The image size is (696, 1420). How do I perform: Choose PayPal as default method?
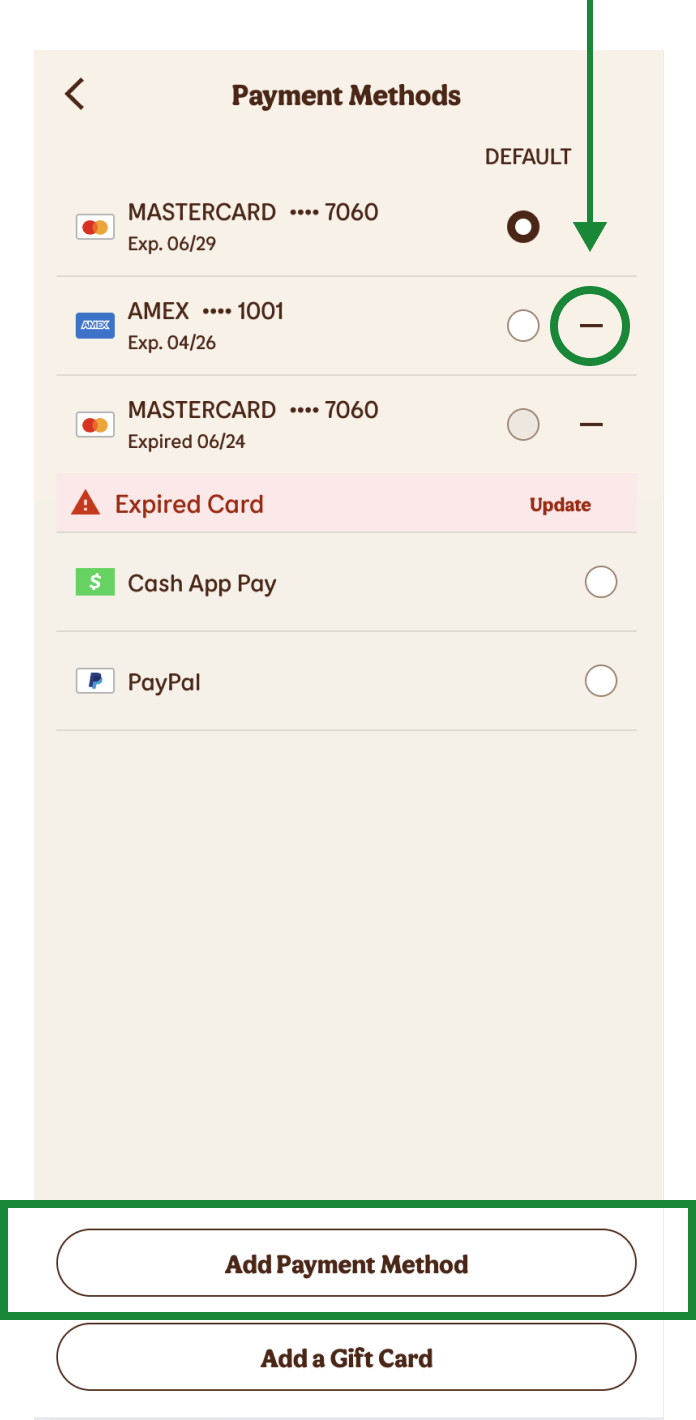(600, 681)
